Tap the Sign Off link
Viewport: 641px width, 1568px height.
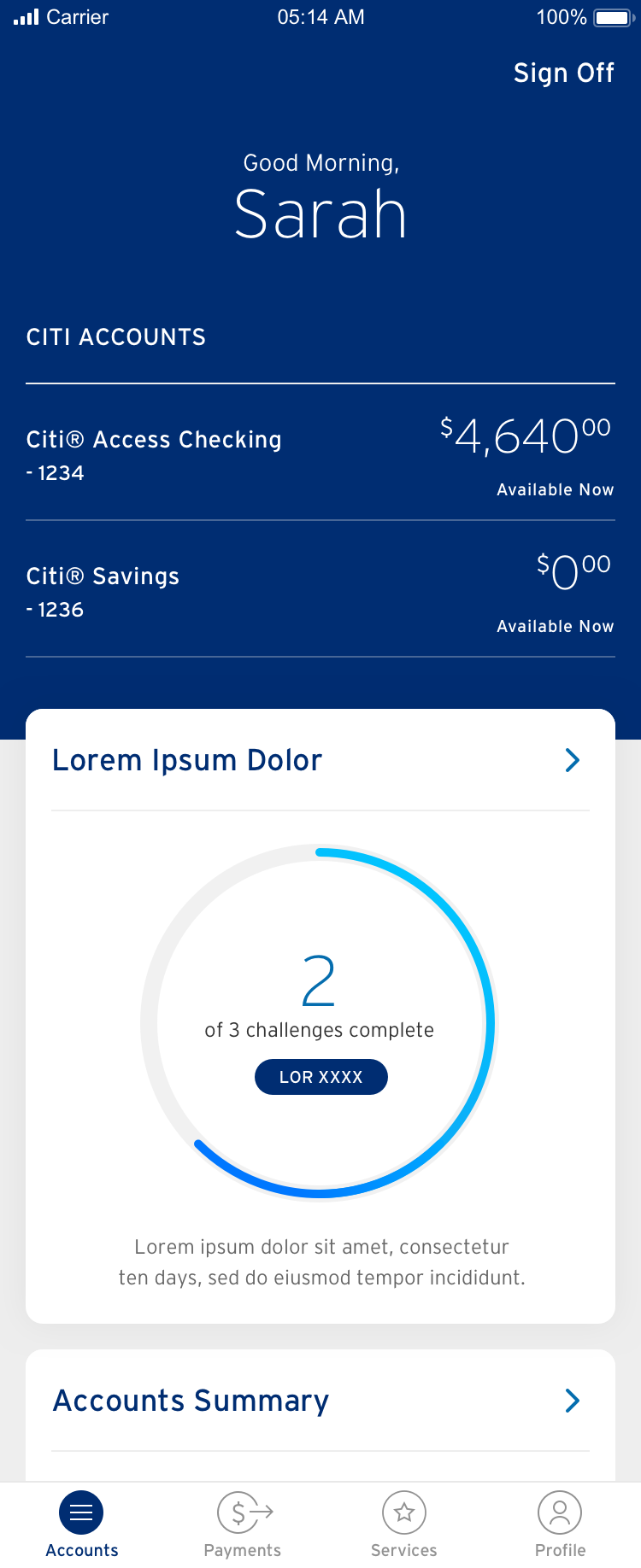pos(563,73)
